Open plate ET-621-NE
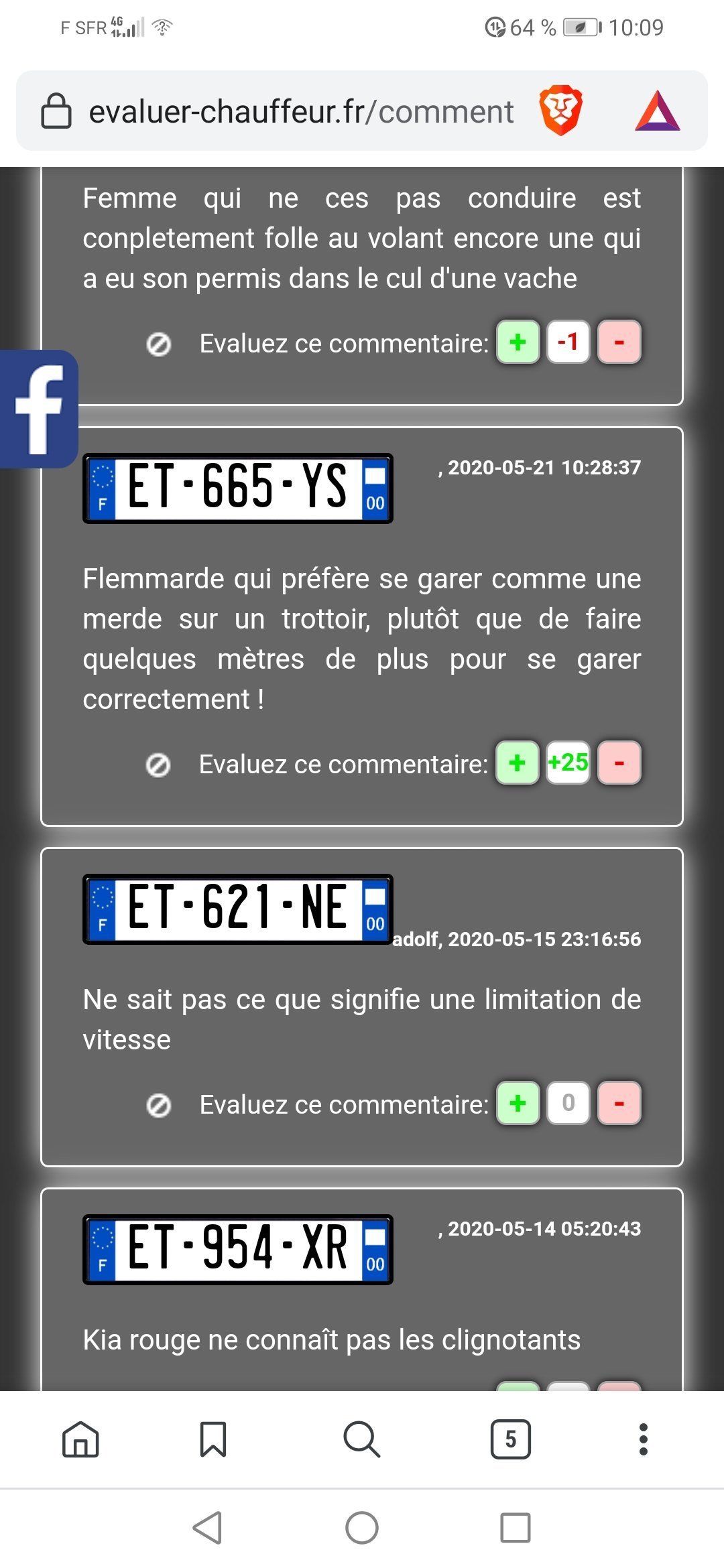The width and height of the screenshot is (724, 1568). [x=237, y=909]
